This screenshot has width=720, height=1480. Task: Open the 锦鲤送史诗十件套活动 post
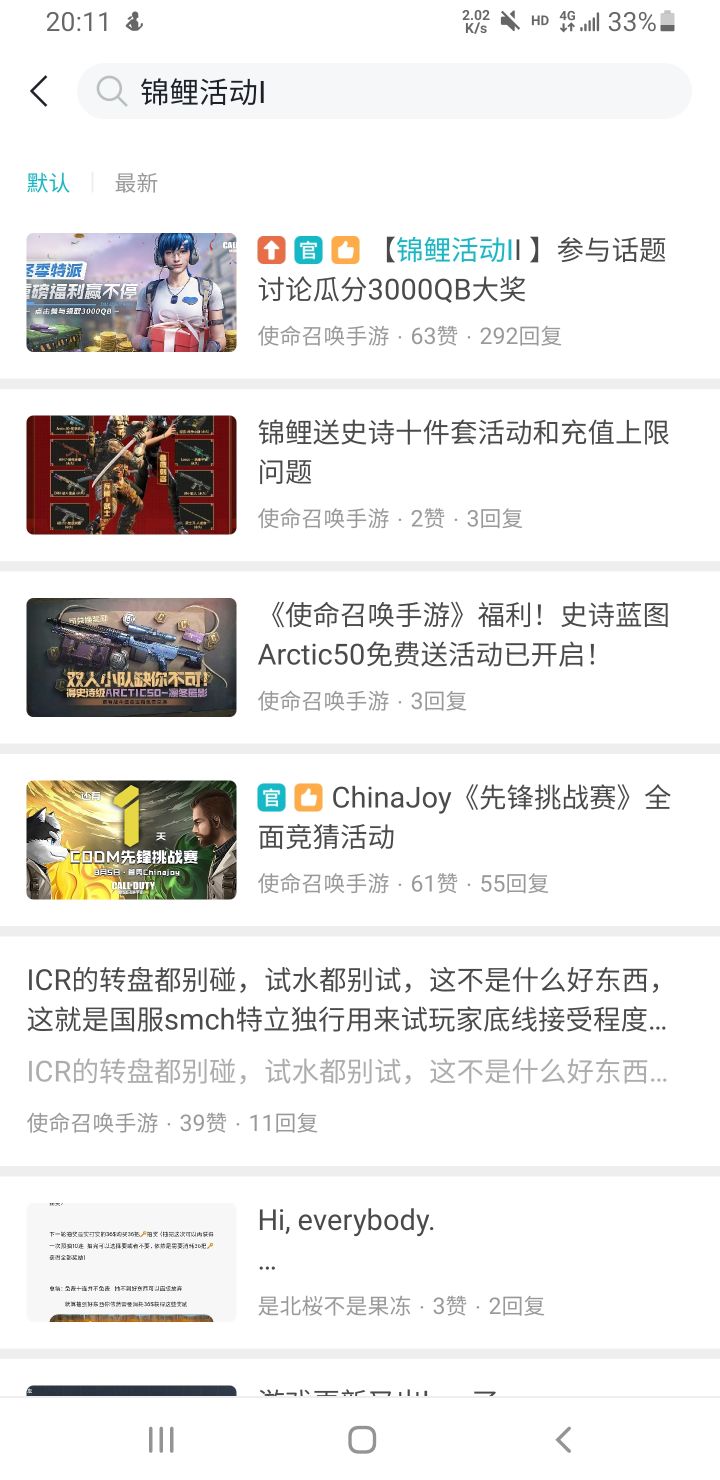point(360,475)
